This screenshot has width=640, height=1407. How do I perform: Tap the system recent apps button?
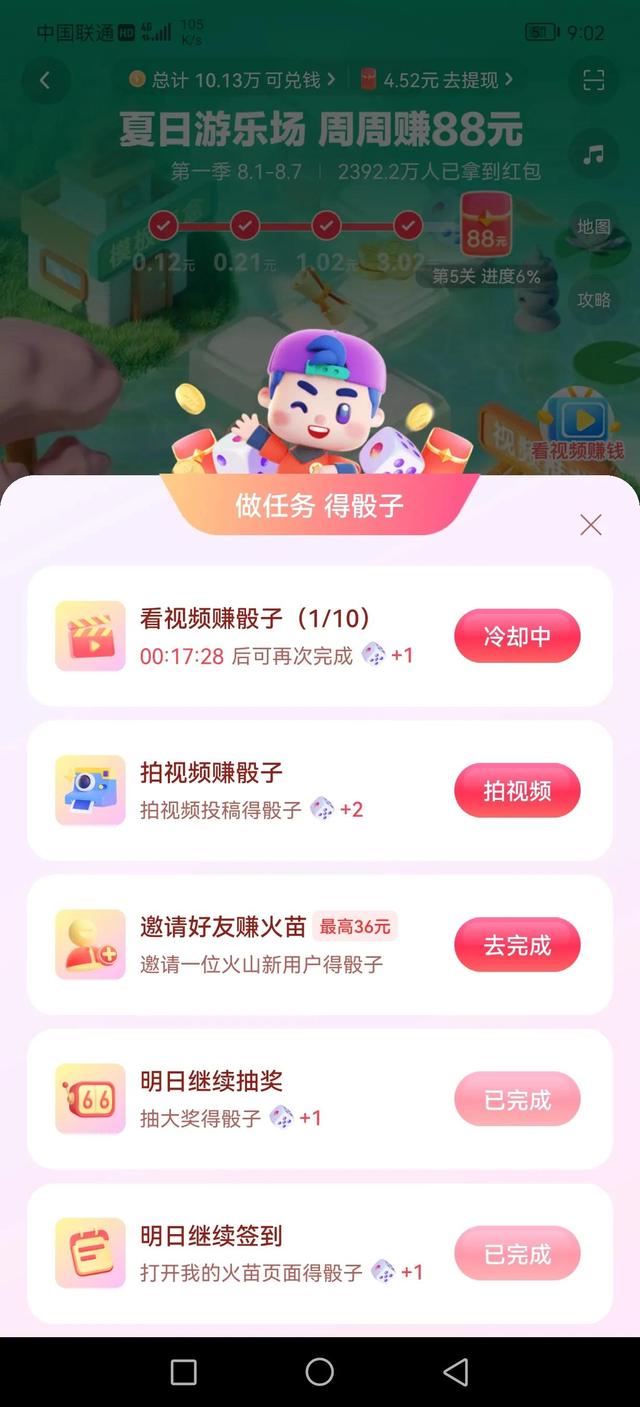[184, 1372]
